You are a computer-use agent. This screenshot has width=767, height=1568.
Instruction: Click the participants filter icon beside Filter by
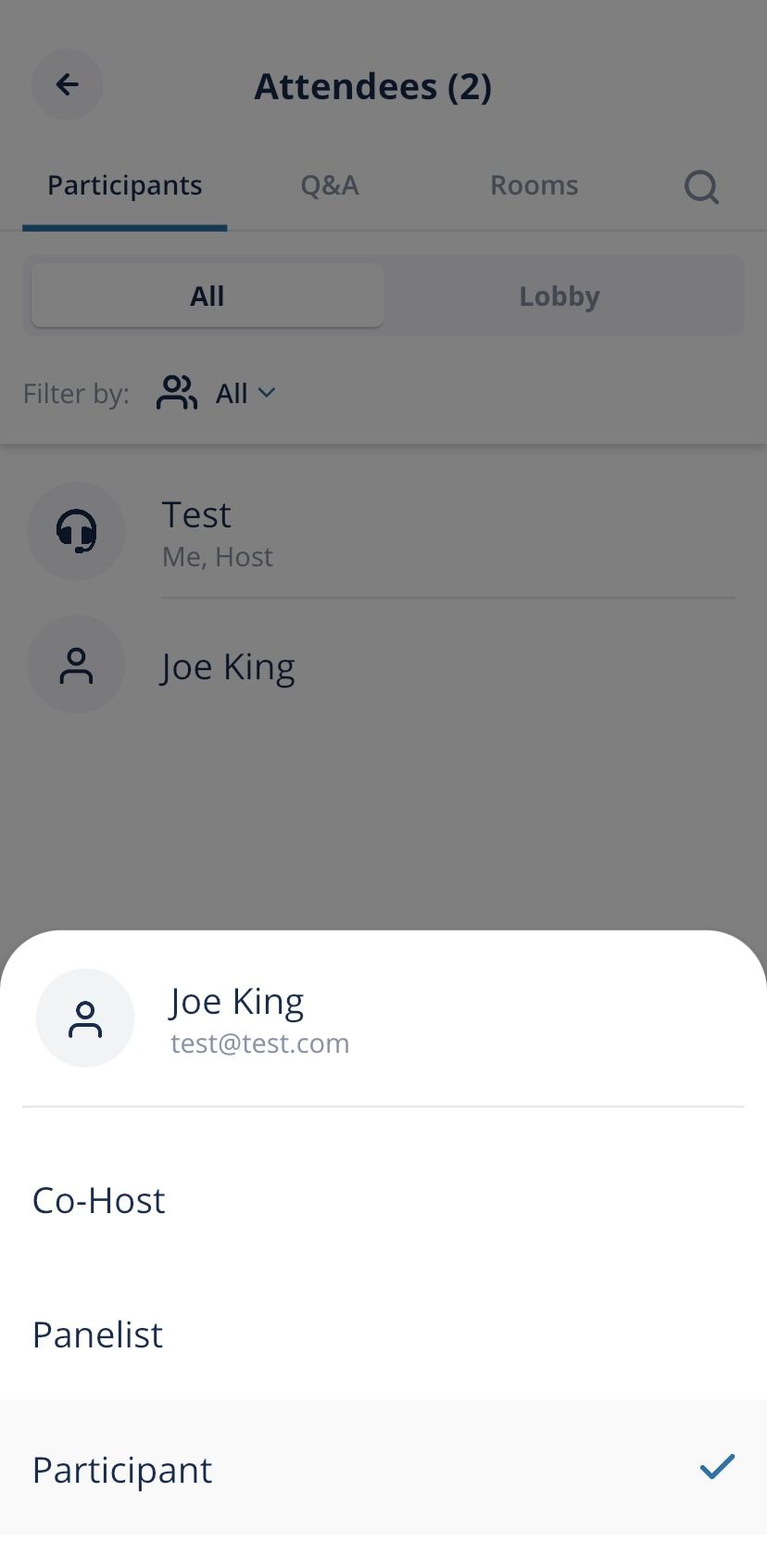point(176,393)
